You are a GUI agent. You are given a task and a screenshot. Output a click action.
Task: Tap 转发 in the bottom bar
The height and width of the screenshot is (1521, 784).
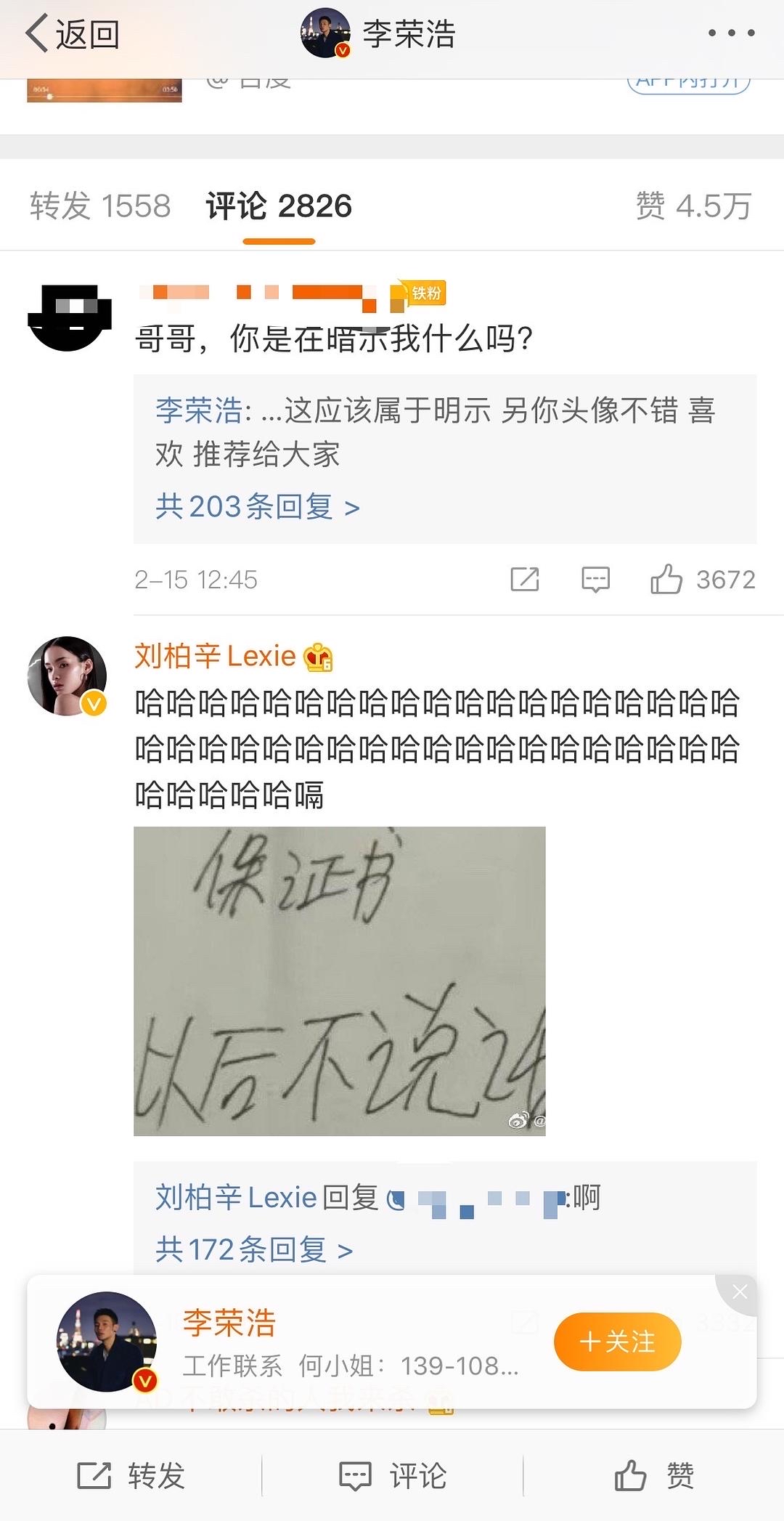tap(131, 1476)
